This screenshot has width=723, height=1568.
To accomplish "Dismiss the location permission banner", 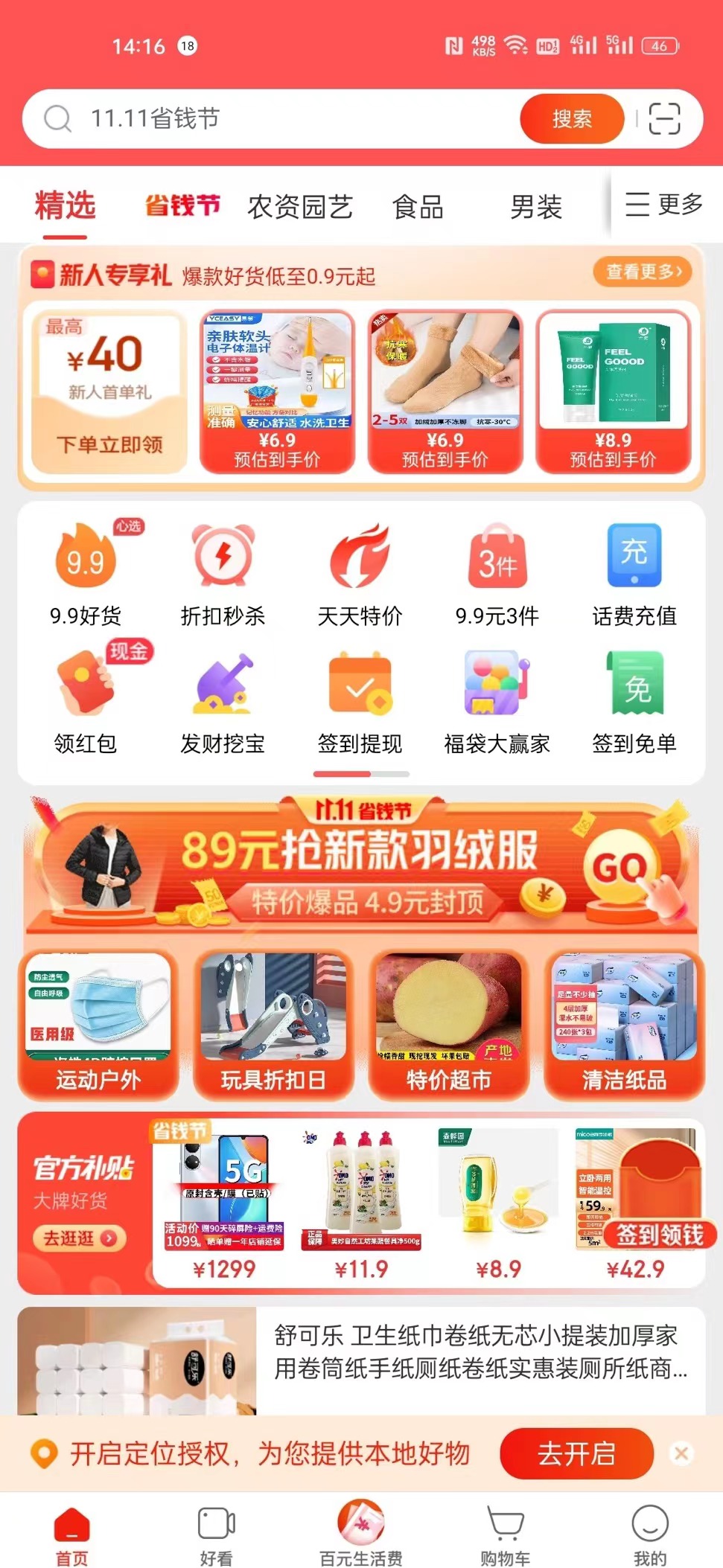I will pyautogui.click(x=681, y=1453).
